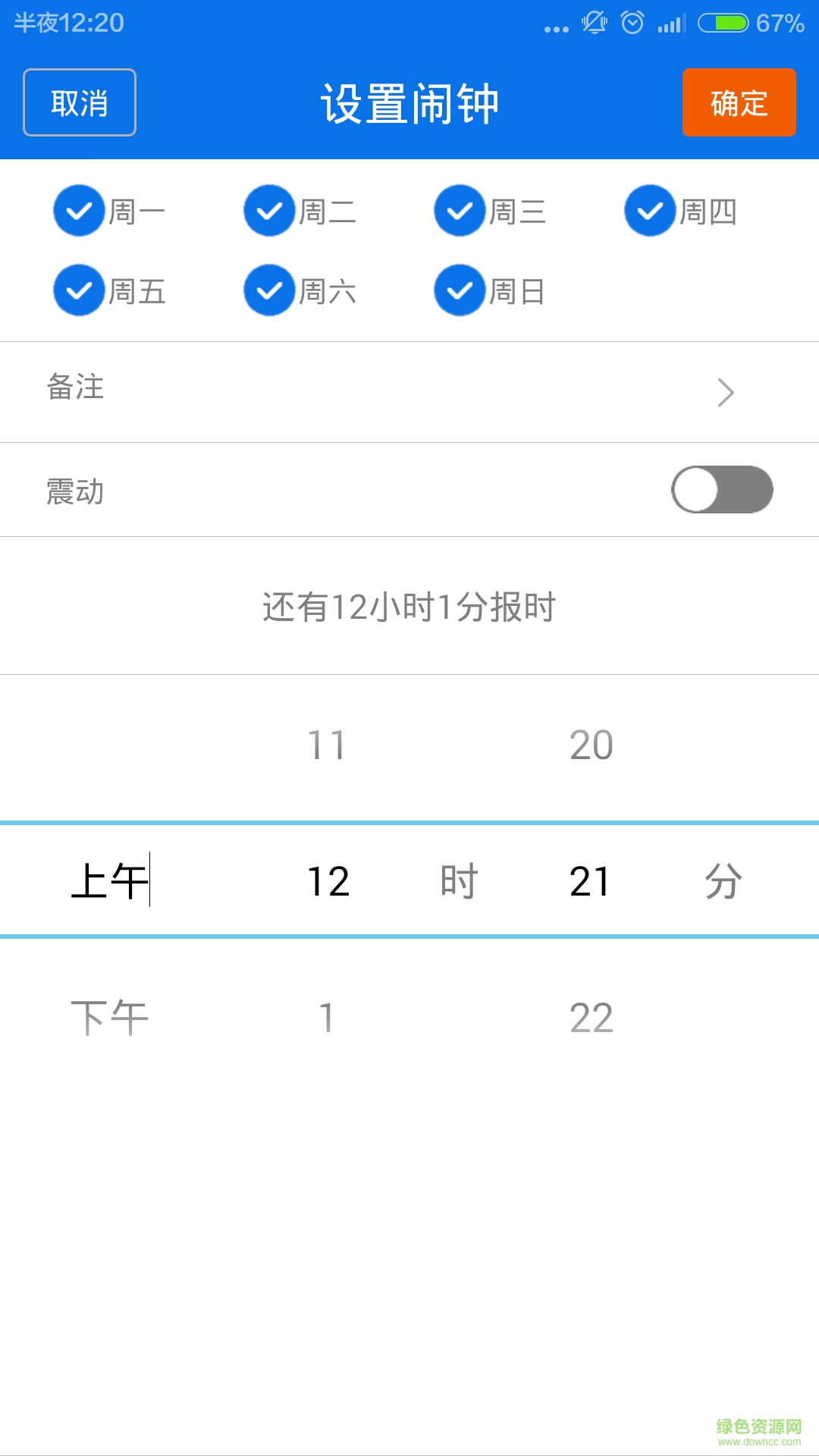Screen dimensions: 819x1456
Task: Enable the 震动 vibration switch
Action: click(x=721, y=490)
